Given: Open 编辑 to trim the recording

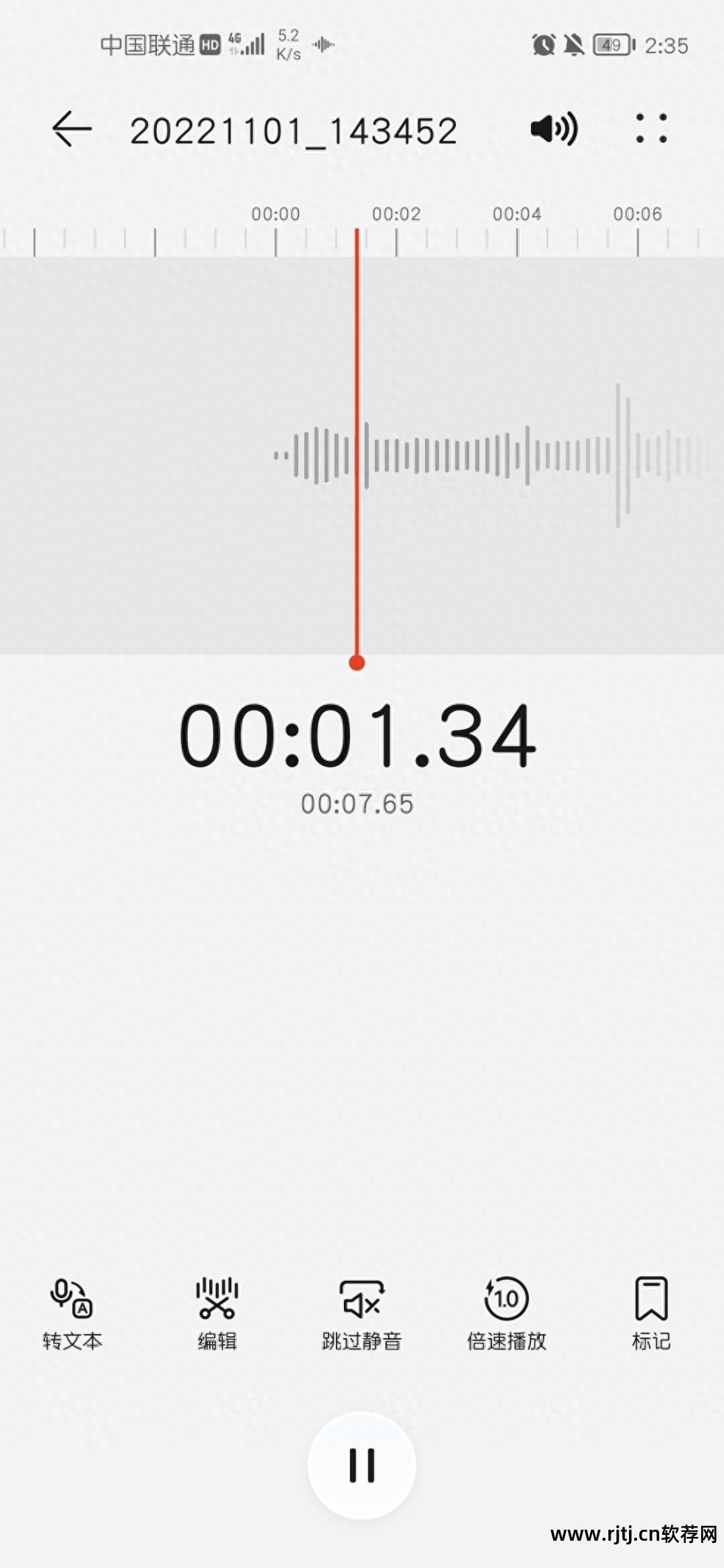Looking at the screenshot, I should click(217, 1314).
